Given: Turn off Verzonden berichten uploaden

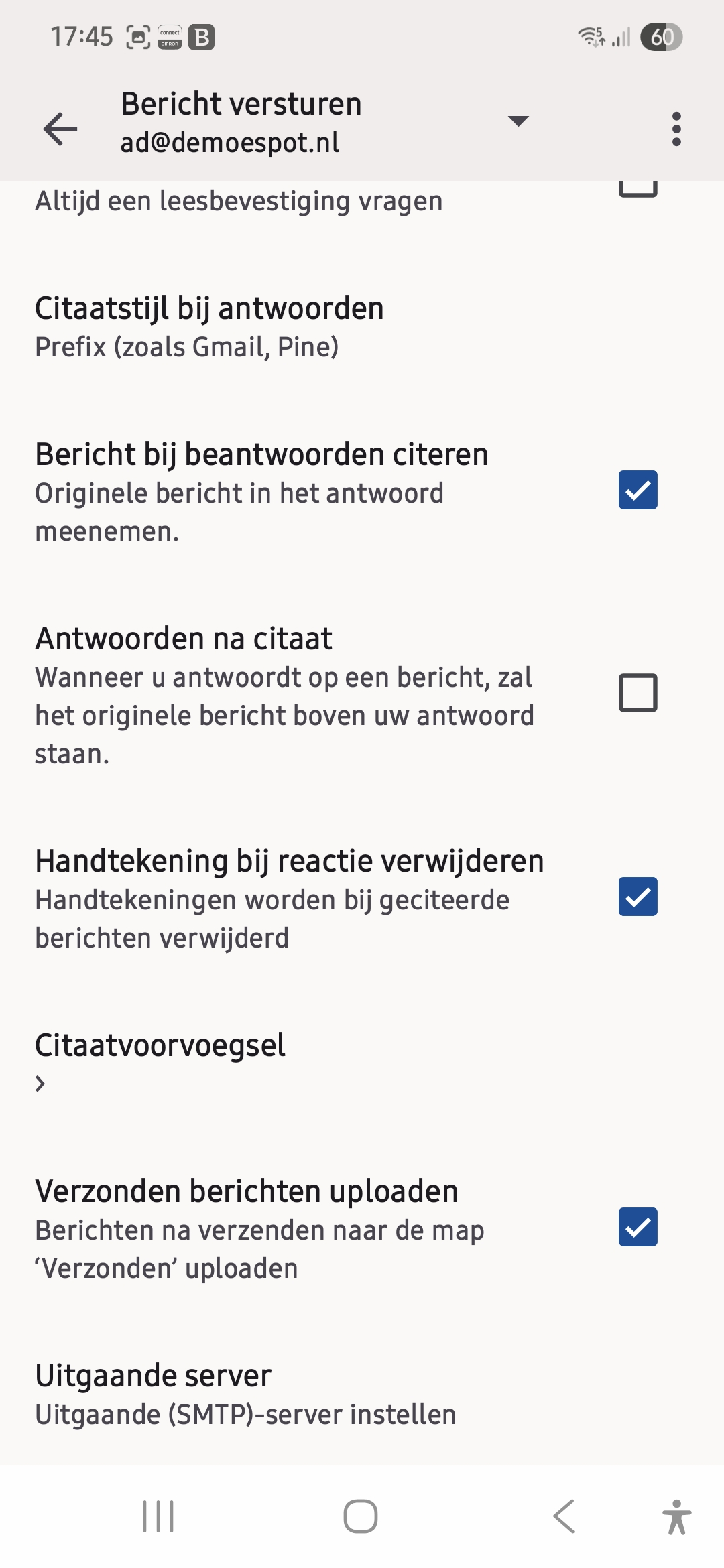Looking at the screenshot, I should tap(638, 1227).
